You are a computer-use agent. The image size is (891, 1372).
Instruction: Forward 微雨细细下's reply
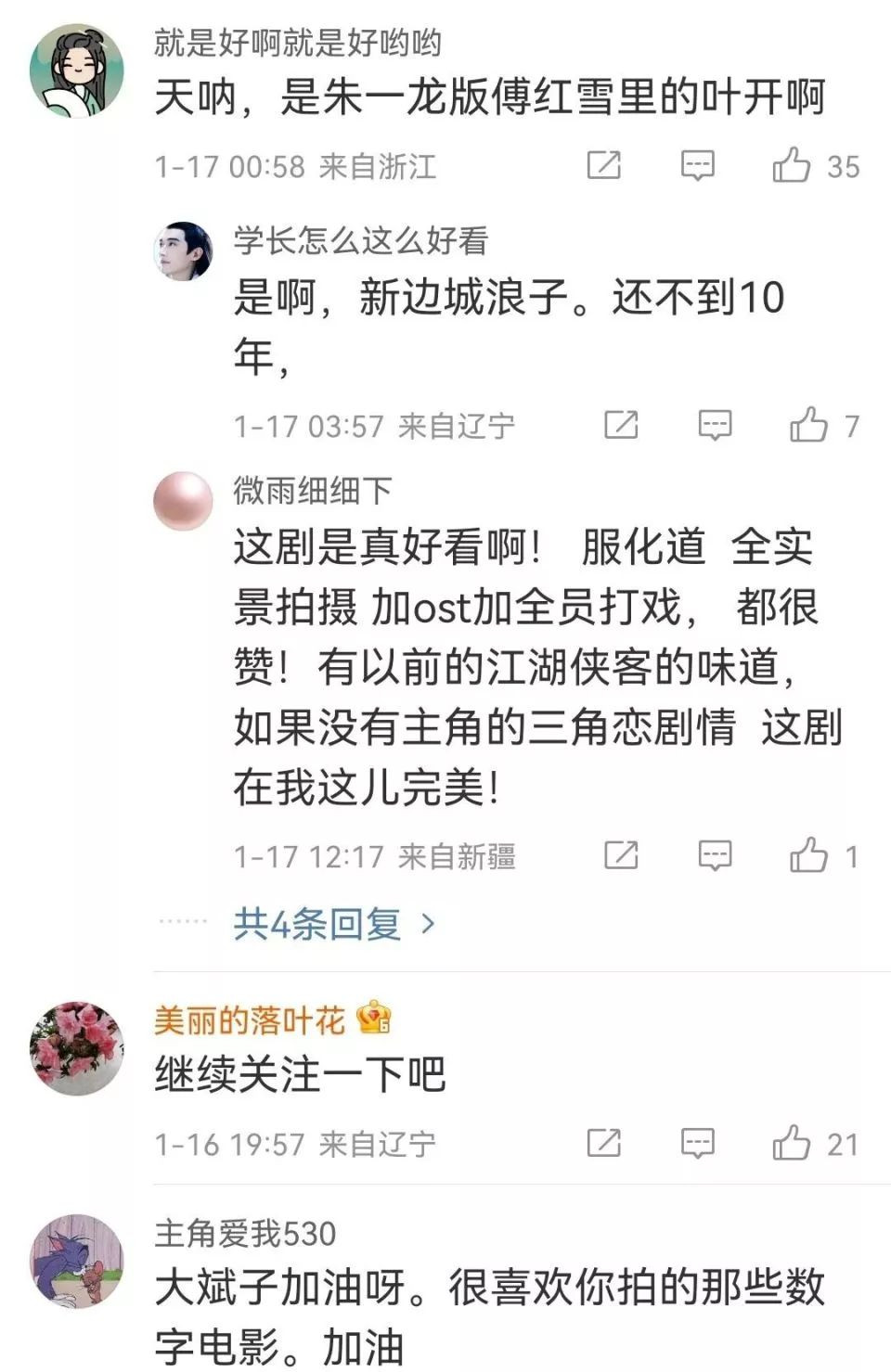pos(621,855)
